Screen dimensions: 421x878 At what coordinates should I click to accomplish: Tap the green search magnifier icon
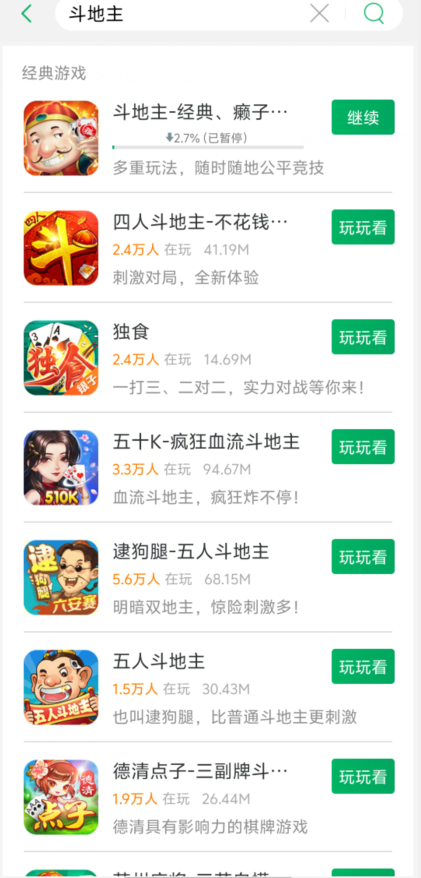click(373, 13)
